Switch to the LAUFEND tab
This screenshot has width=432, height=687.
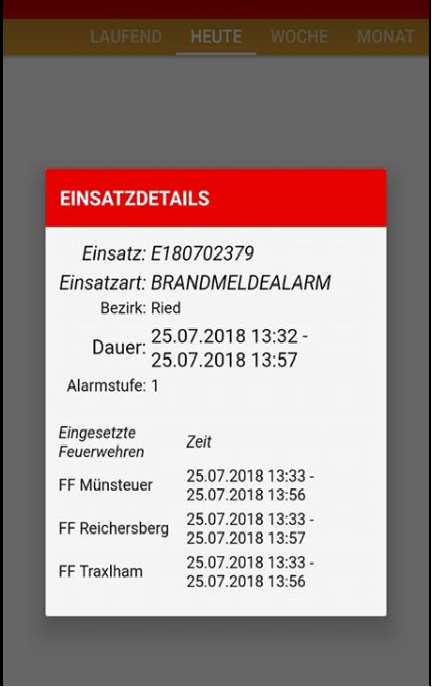pos(126,37)
